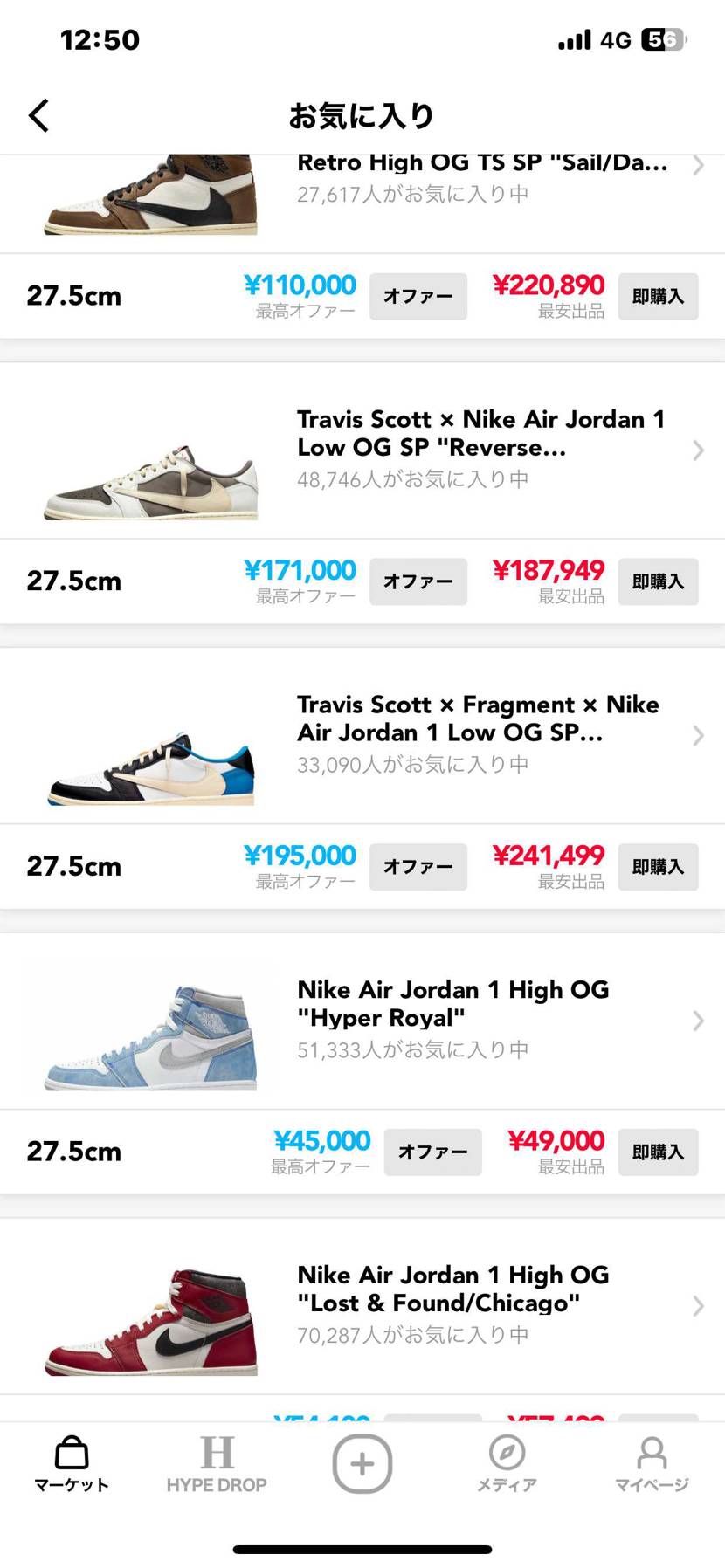Switch to the マーケット tab
This screenshot has width=725, height=1568.
pos(72,1464)
